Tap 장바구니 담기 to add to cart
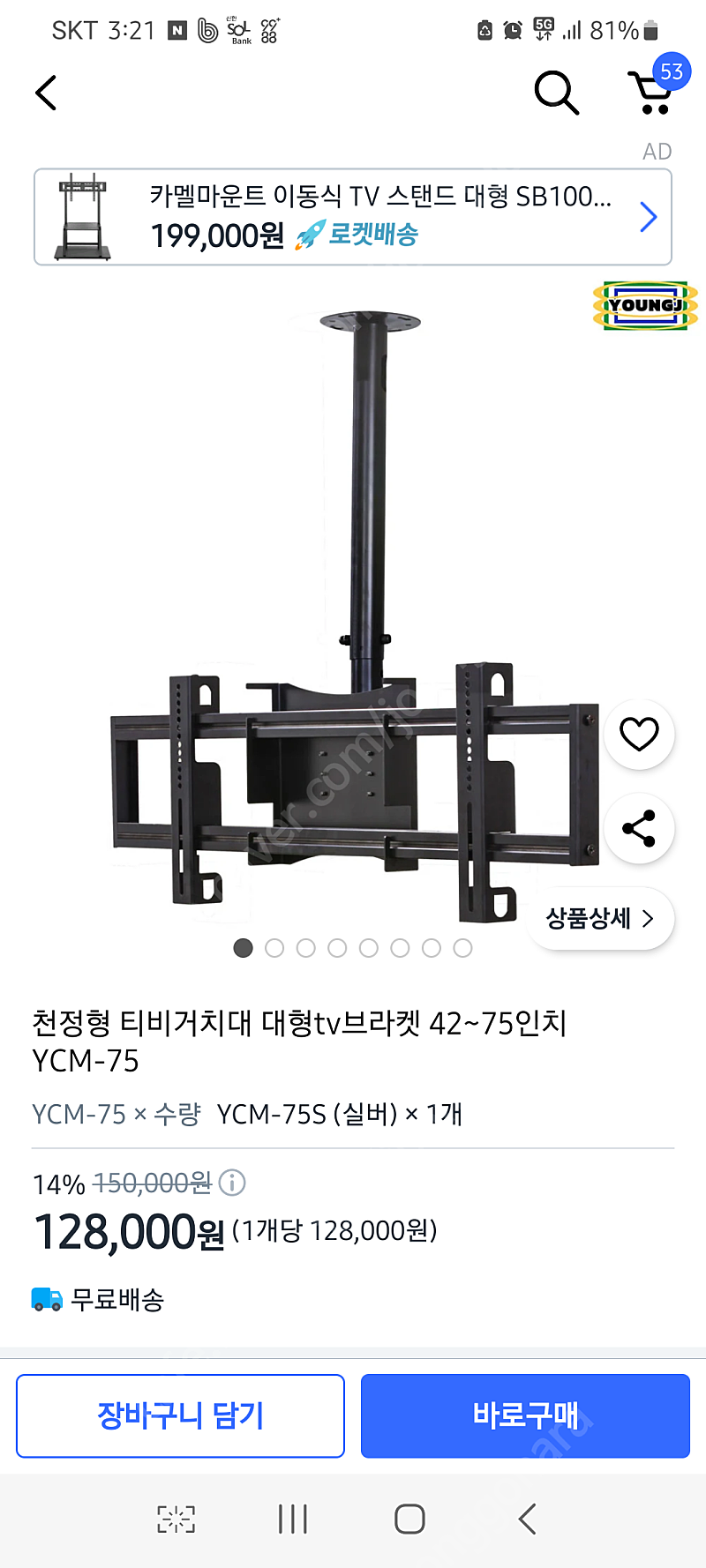706x1568 pixels. [180, 1415]
